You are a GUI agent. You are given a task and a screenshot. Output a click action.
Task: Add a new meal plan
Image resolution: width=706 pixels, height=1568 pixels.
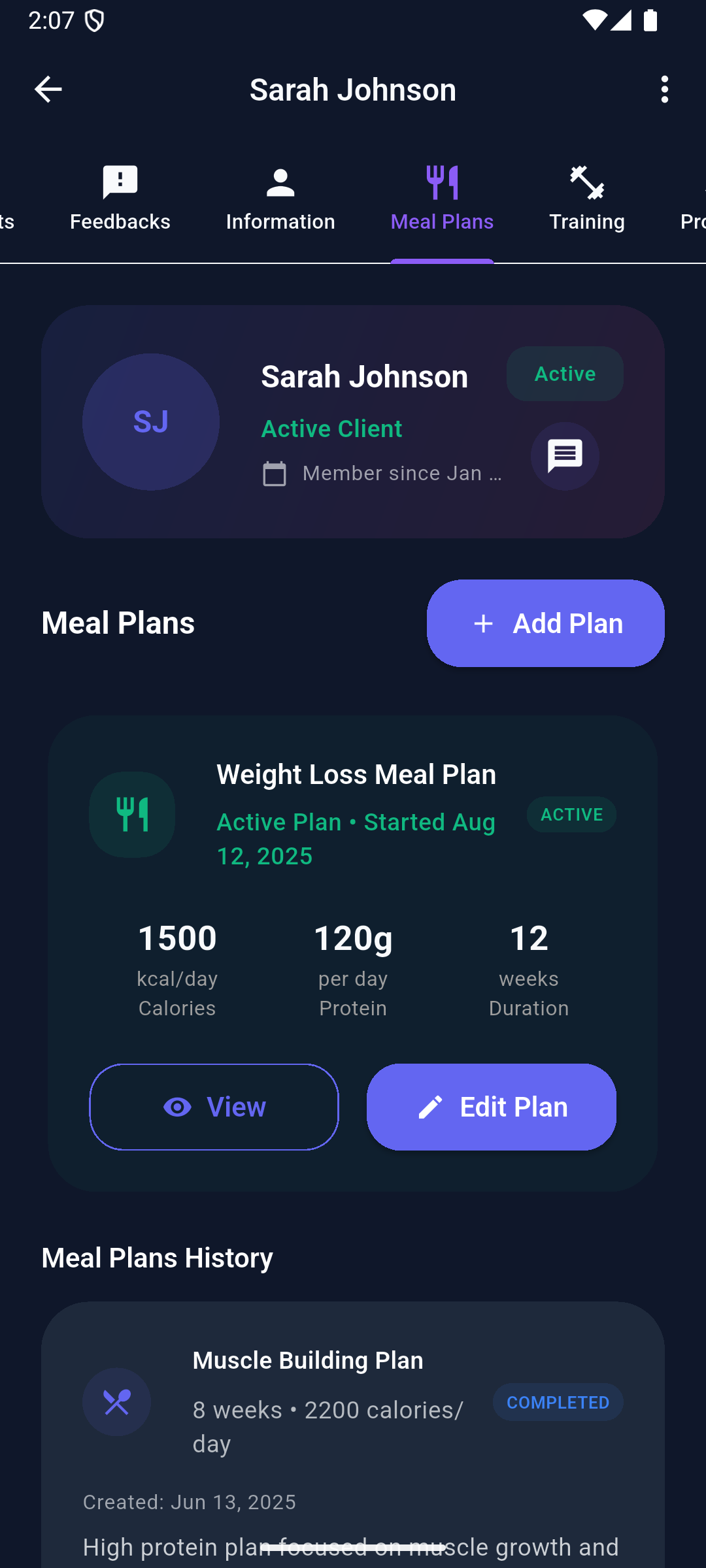545,623
